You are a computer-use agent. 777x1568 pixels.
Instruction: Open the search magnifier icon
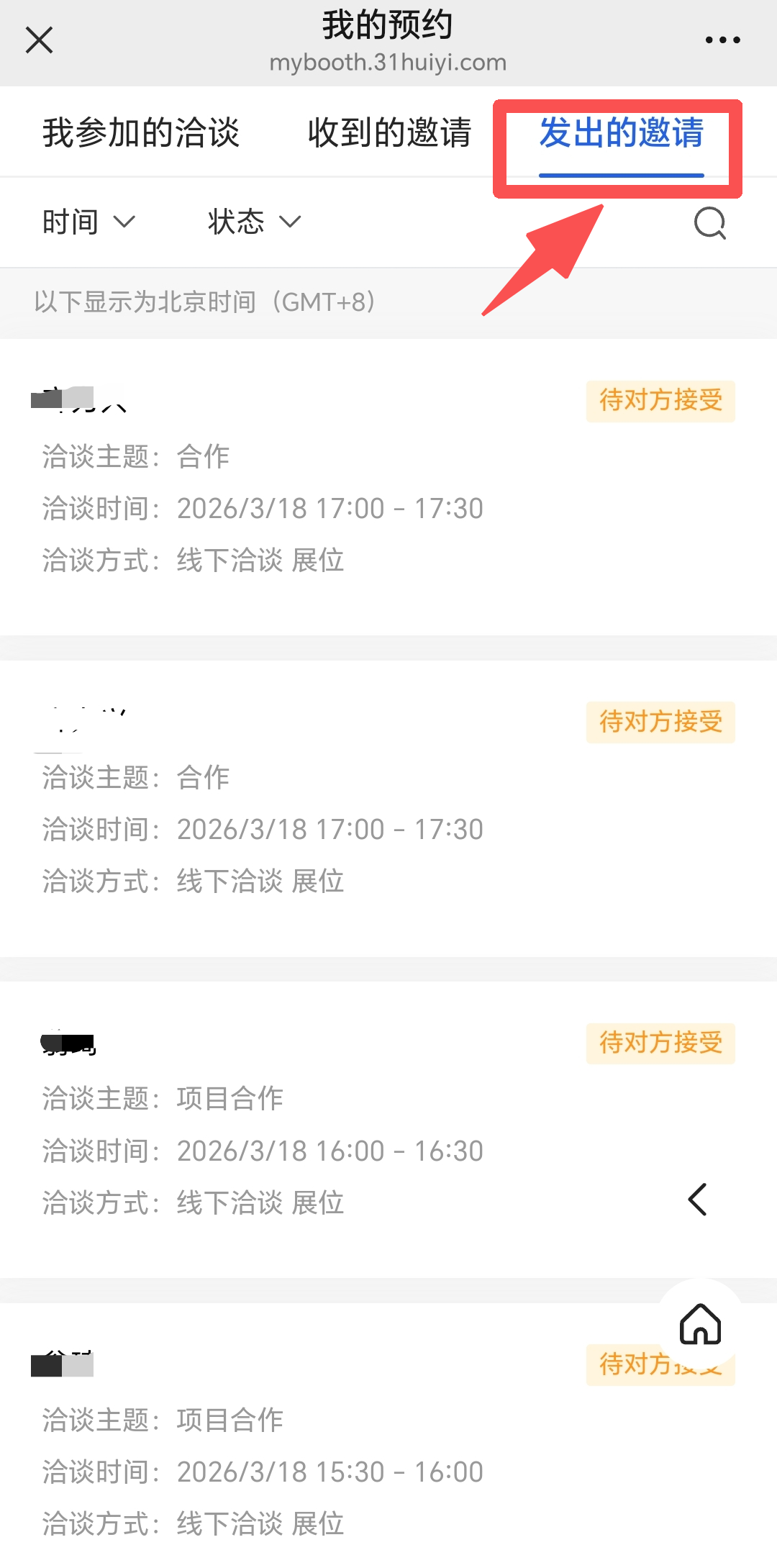point(709,223)
